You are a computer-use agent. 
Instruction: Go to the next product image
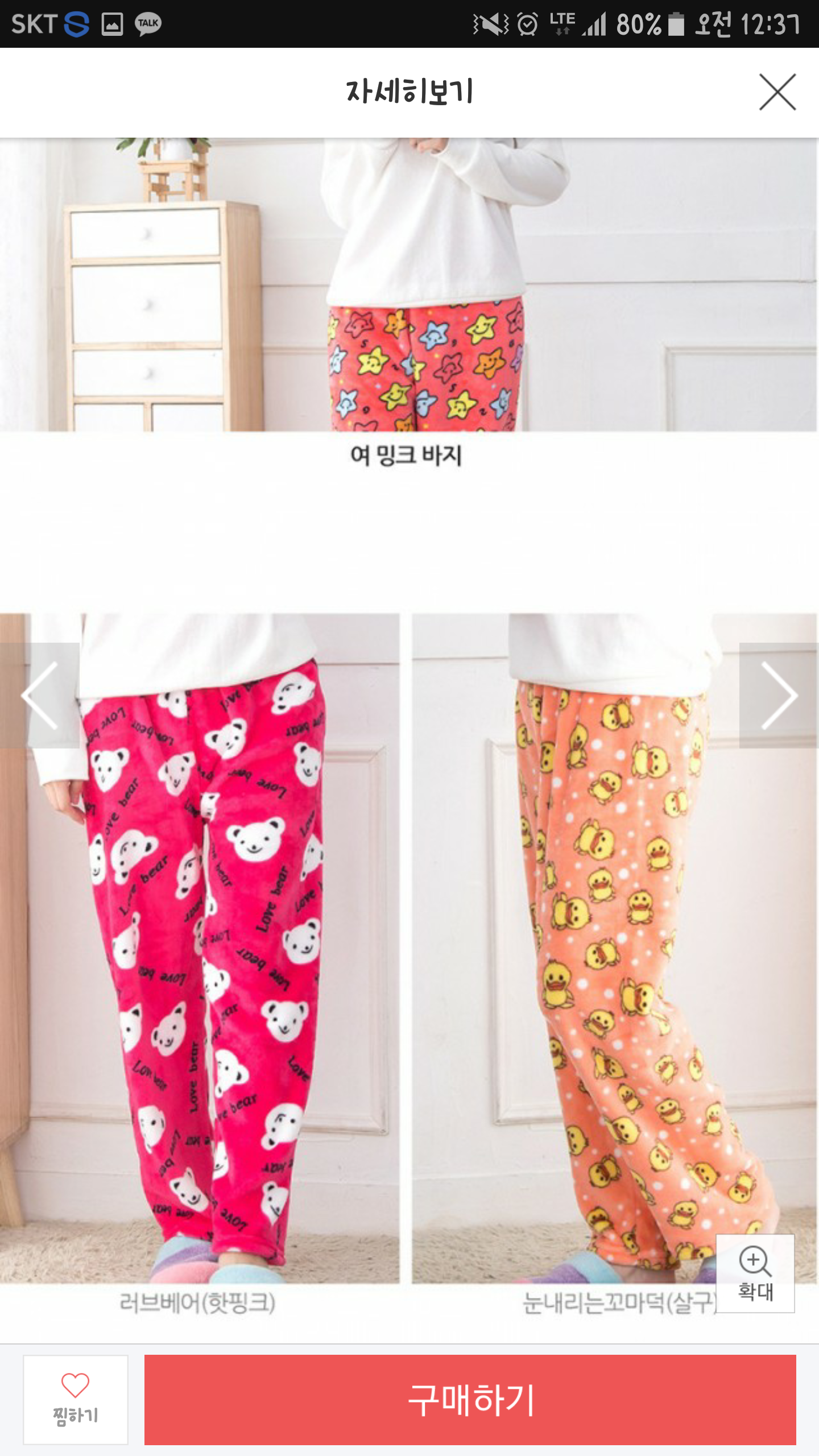pos(779,695)
